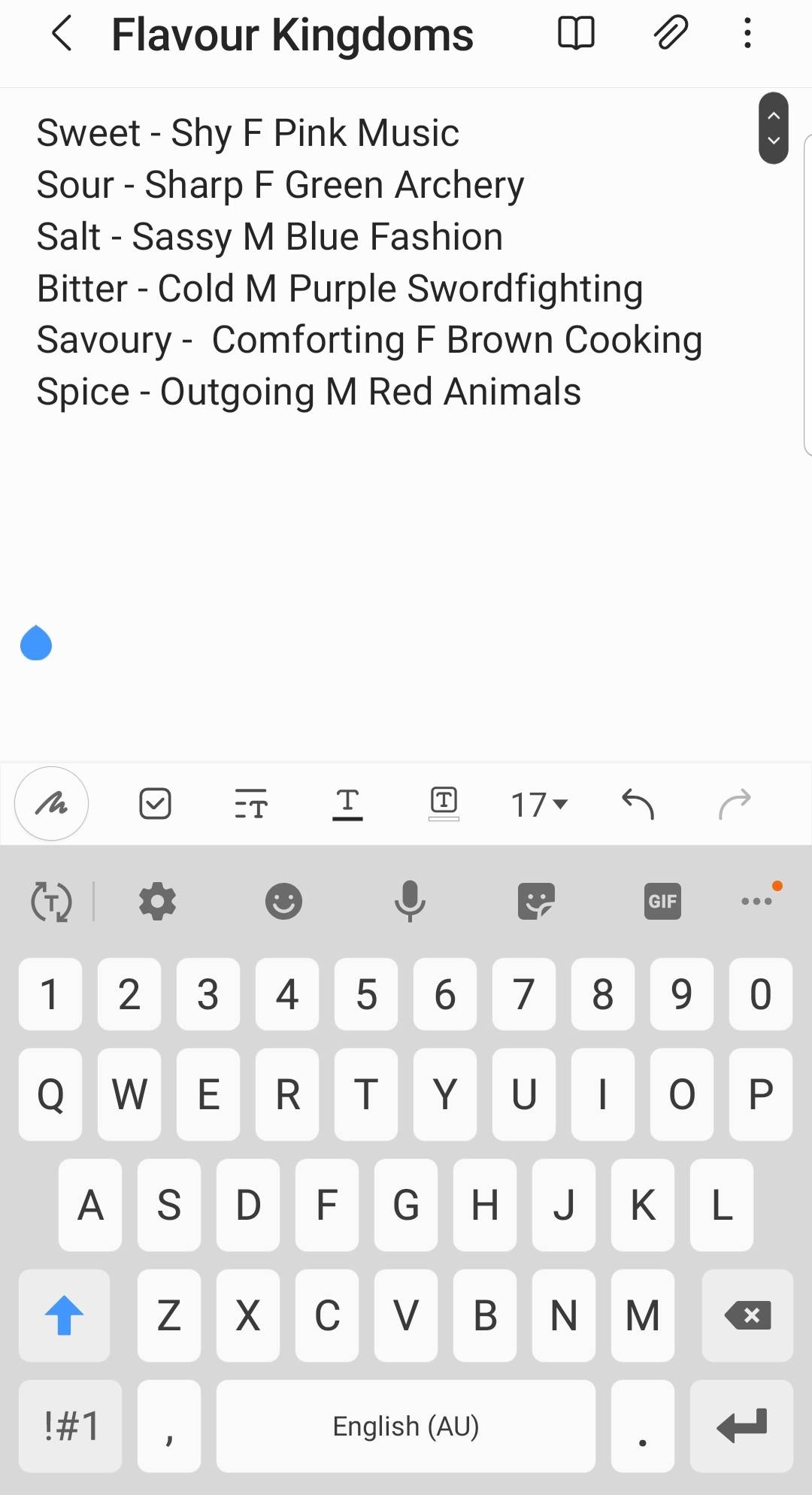Open the sticker panel on keyboard

coord(536,901)
